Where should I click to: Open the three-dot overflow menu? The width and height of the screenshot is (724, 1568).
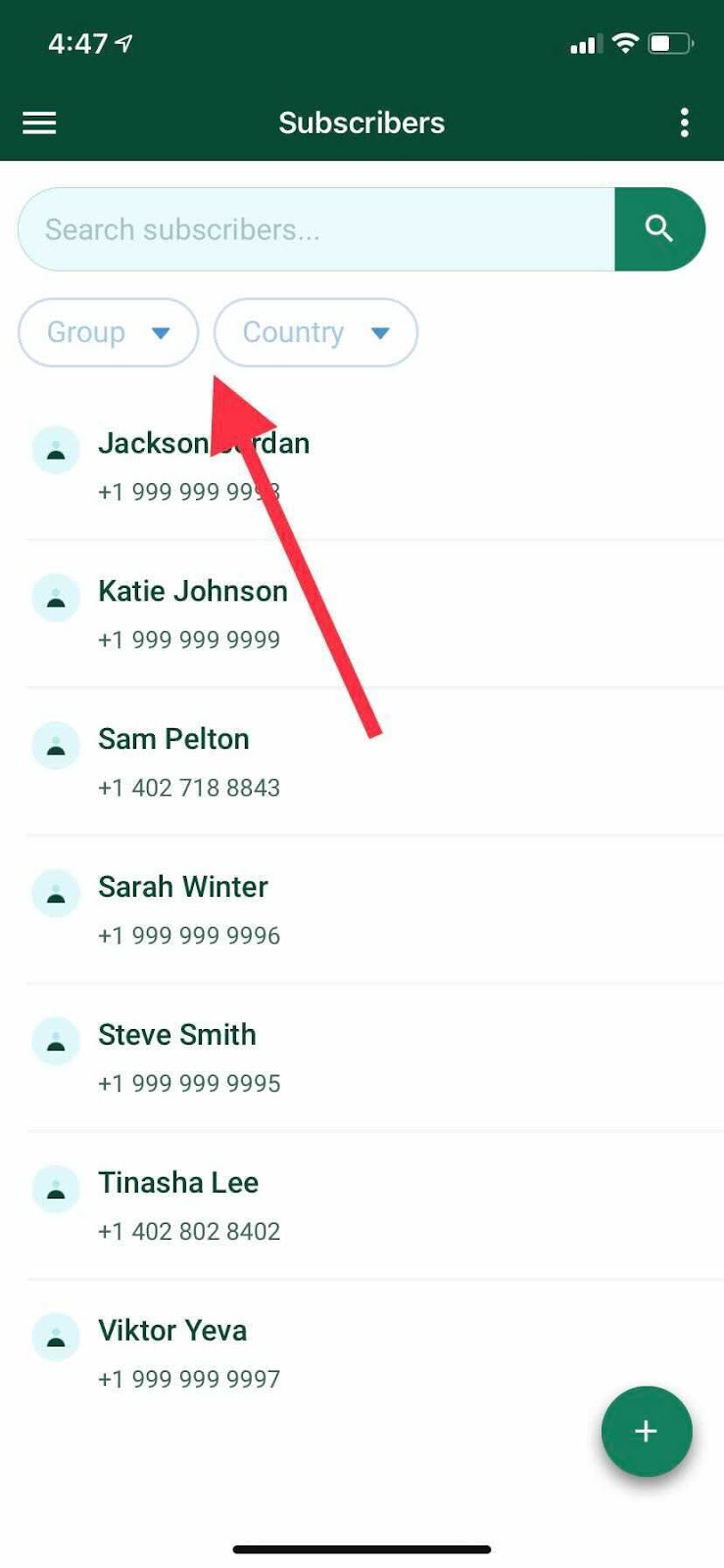pos(684,122)
